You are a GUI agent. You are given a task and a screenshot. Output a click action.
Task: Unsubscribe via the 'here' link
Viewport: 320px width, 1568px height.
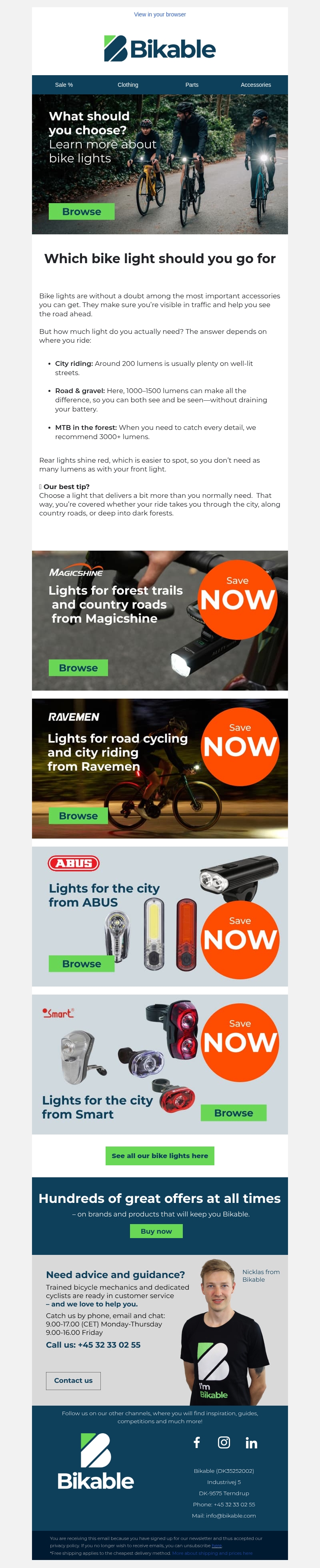pos(216,1546)
